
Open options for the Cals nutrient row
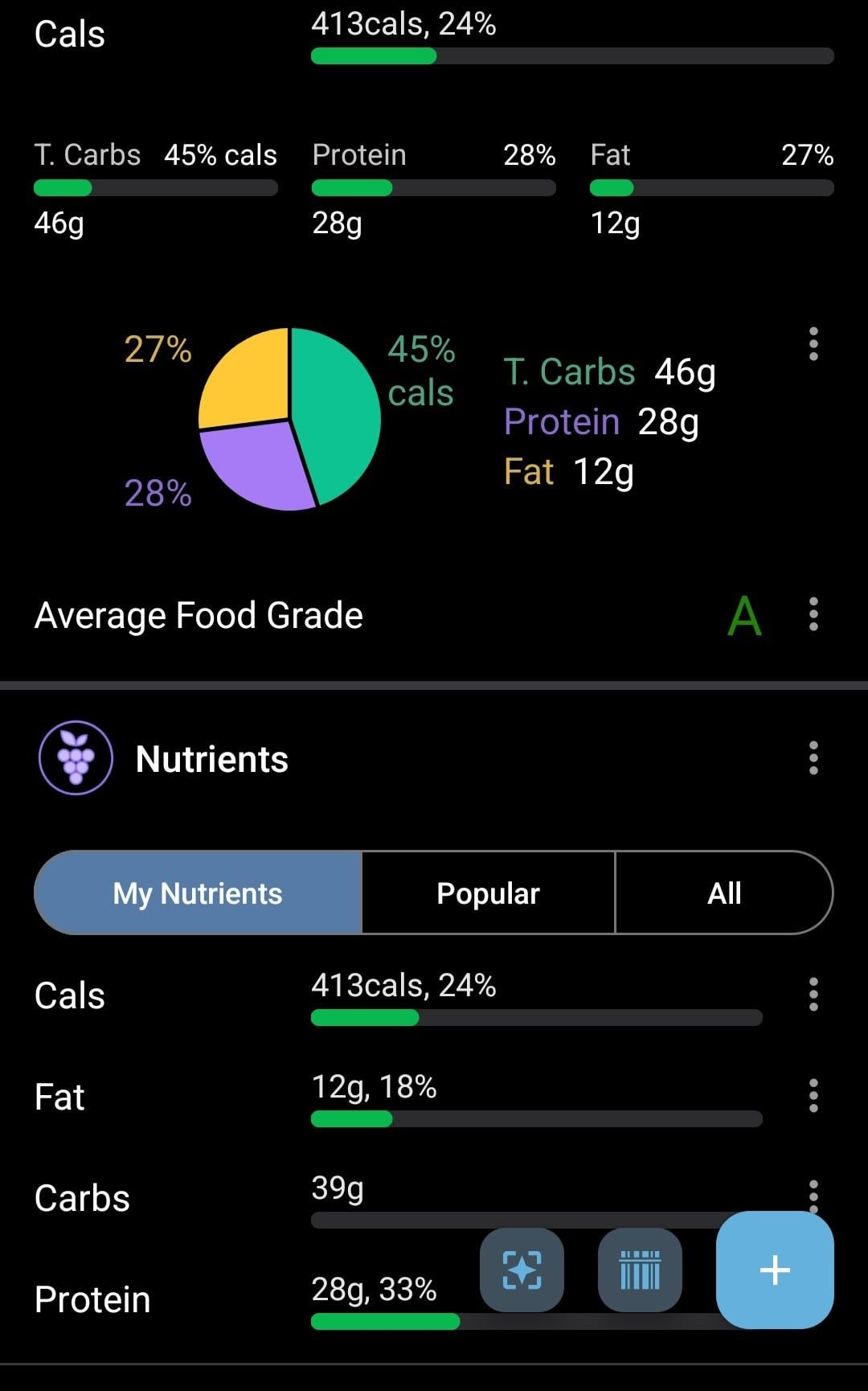point(813,995)
